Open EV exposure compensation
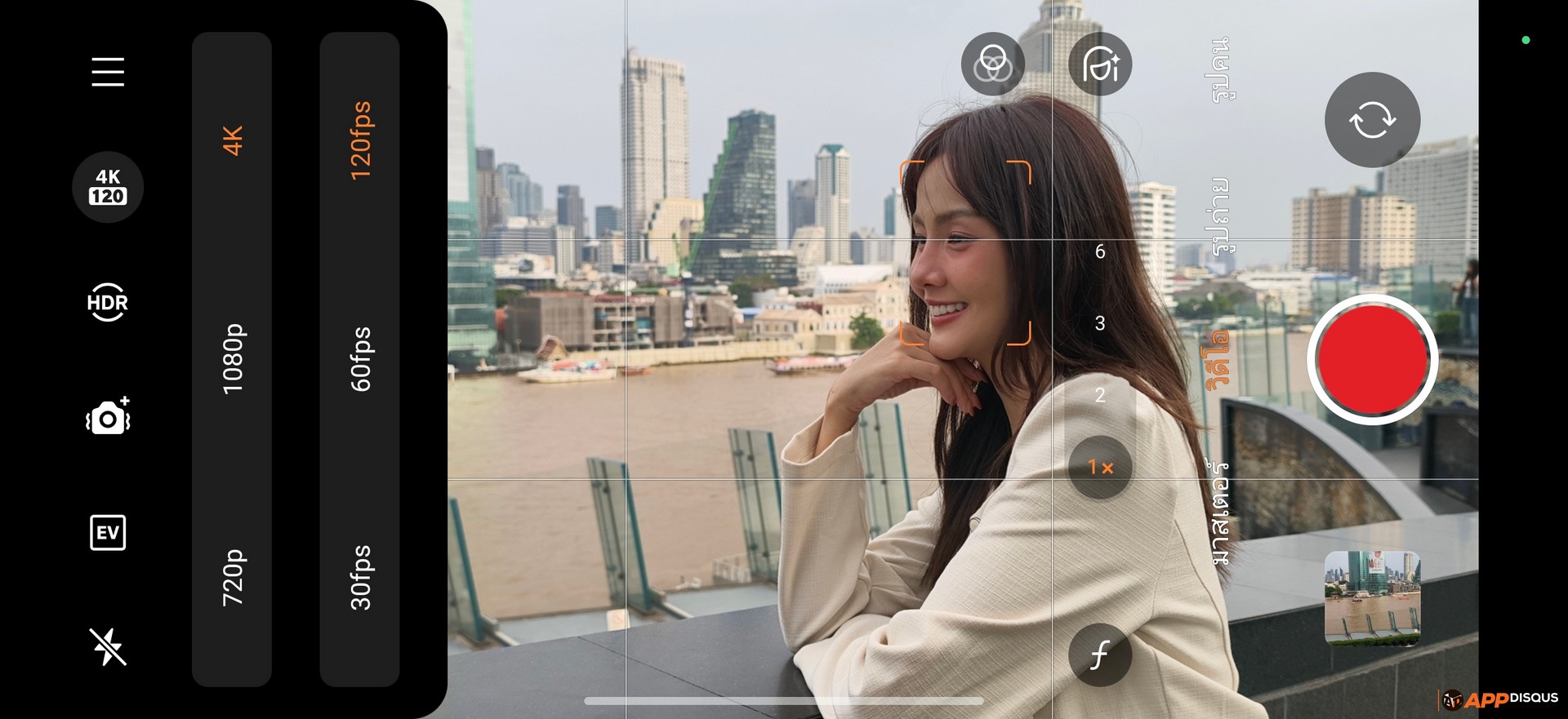Viewport: 1568px width, 719px height. (x=108, y=533)
